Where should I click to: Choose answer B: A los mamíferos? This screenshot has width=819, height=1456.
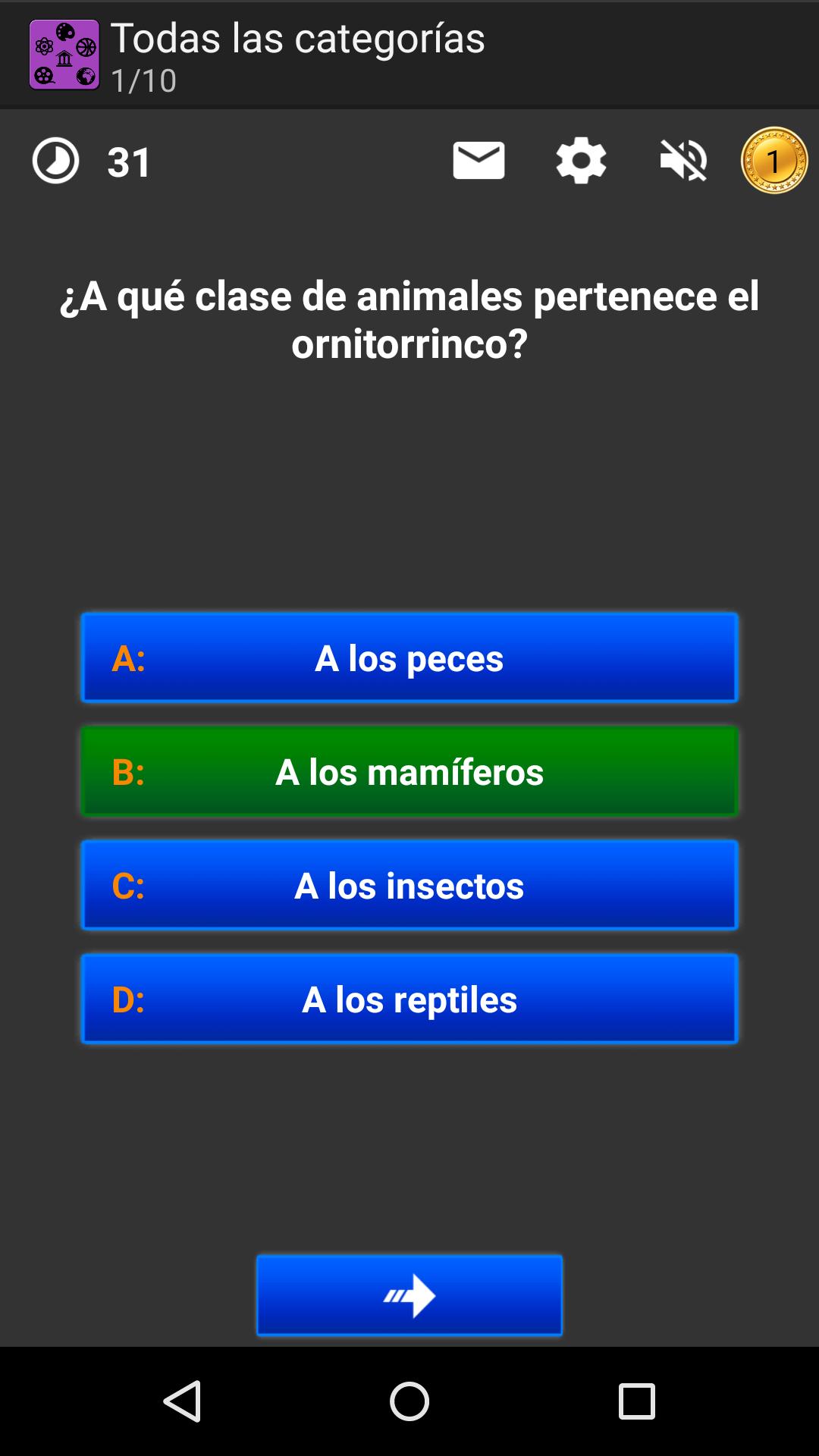pos(409,771)
